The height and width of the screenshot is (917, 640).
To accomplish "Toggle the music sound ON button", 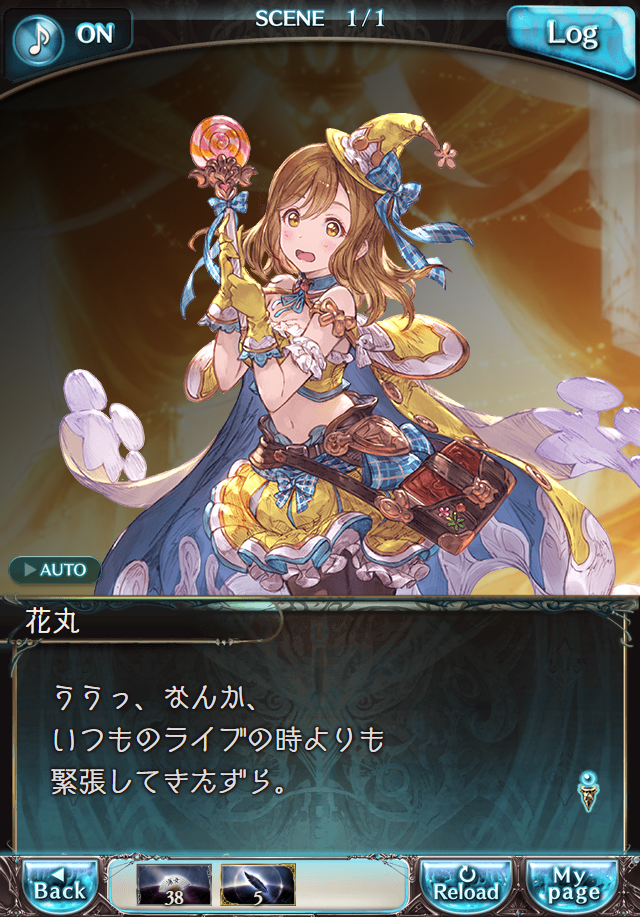I will point(70,34).
